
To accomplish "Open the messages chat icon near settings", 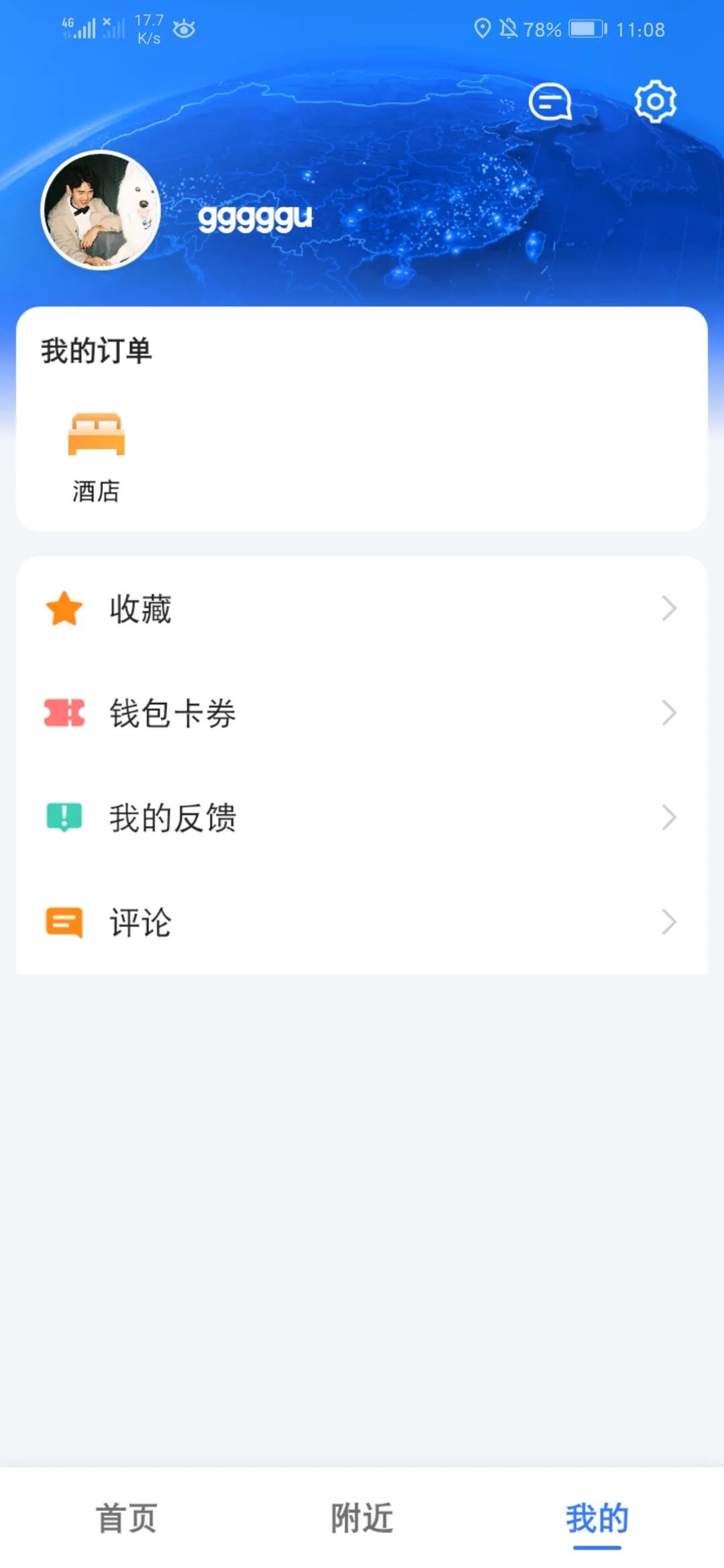I will (552, 102).
